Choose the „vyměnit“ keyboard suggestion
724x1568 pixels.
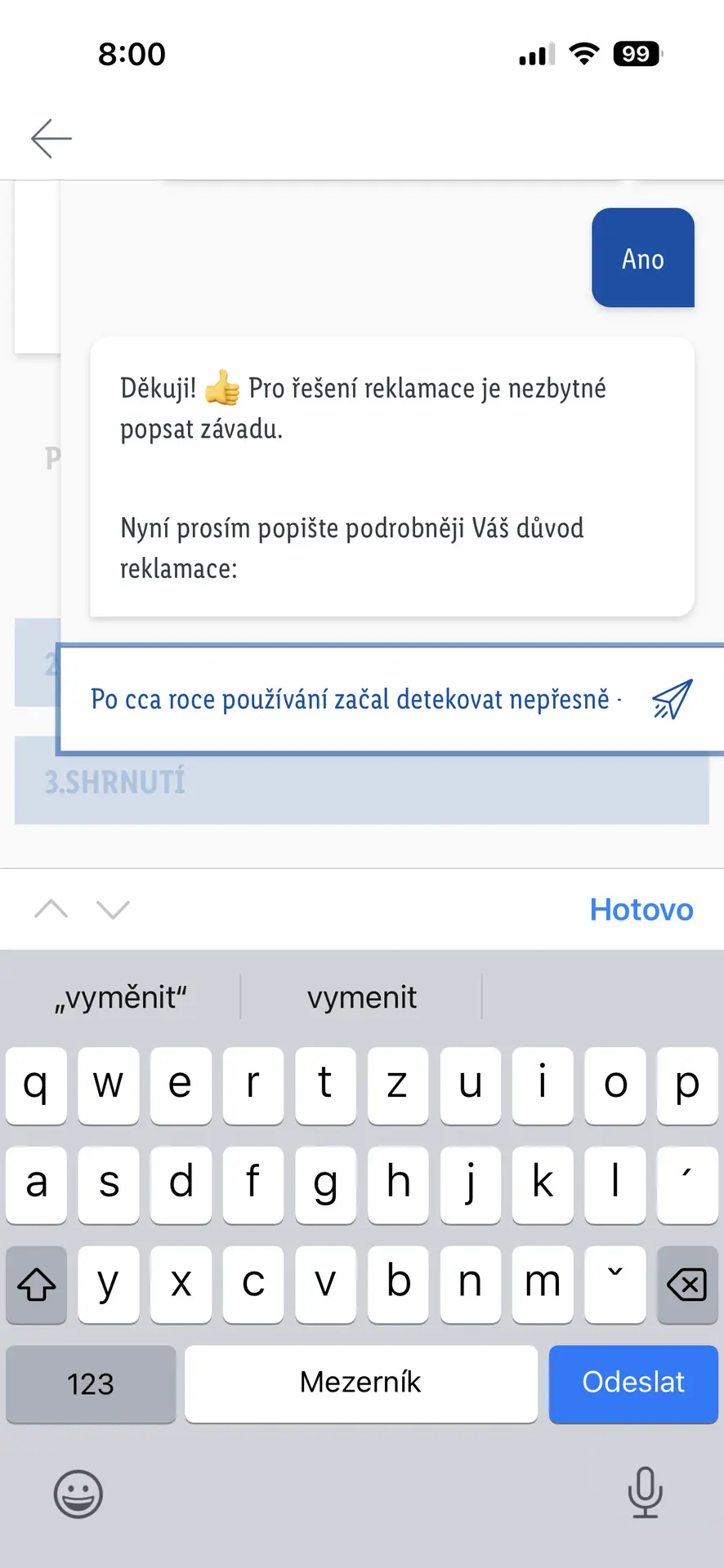point(121,997)
